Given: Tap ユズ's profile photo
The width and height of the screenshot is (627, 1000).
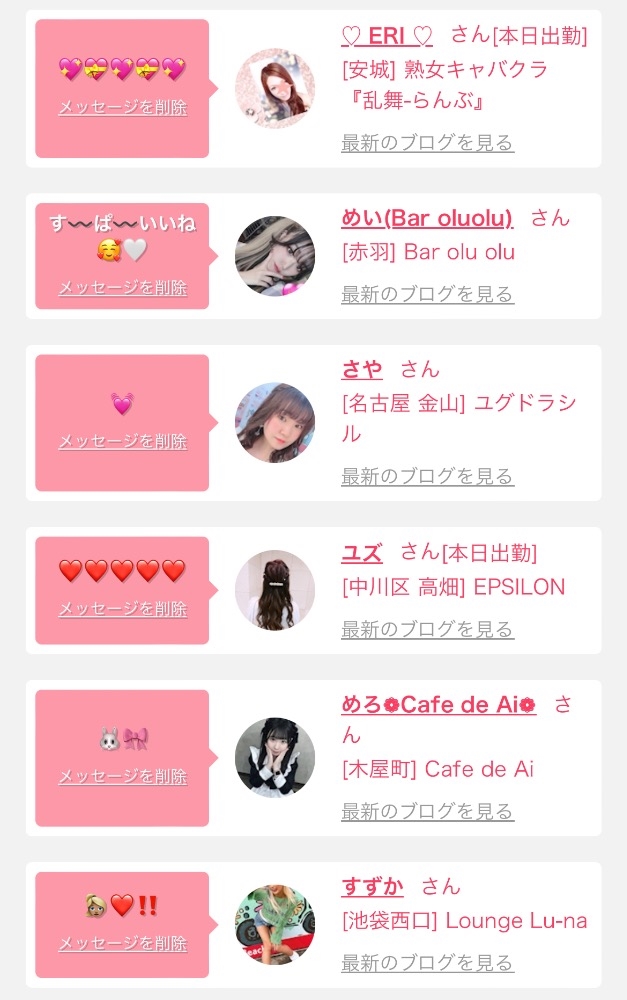Looking at the screenshot, I should pos(274,590).
